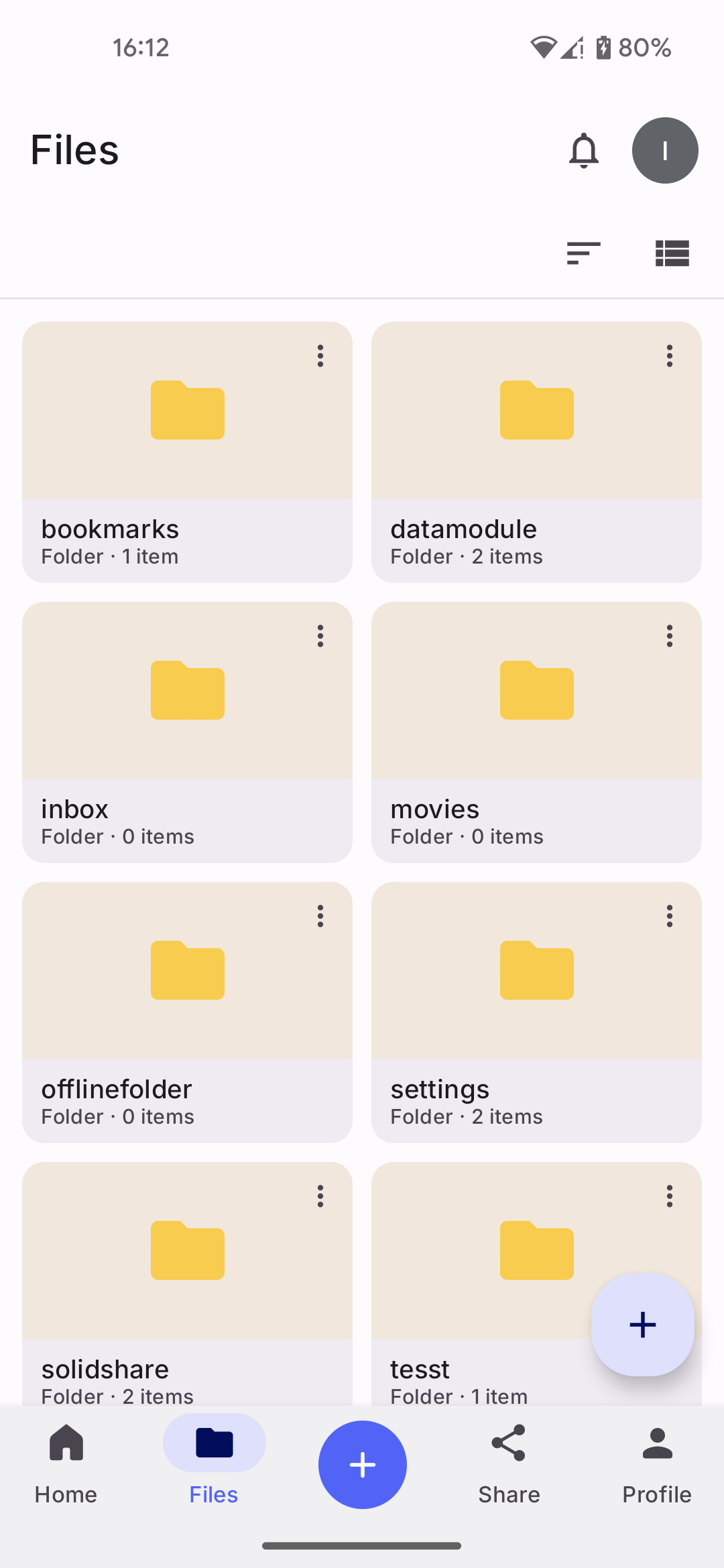Screen dimensions: 724x1568
Task: Open the movies folder
Action: point(536,732)
